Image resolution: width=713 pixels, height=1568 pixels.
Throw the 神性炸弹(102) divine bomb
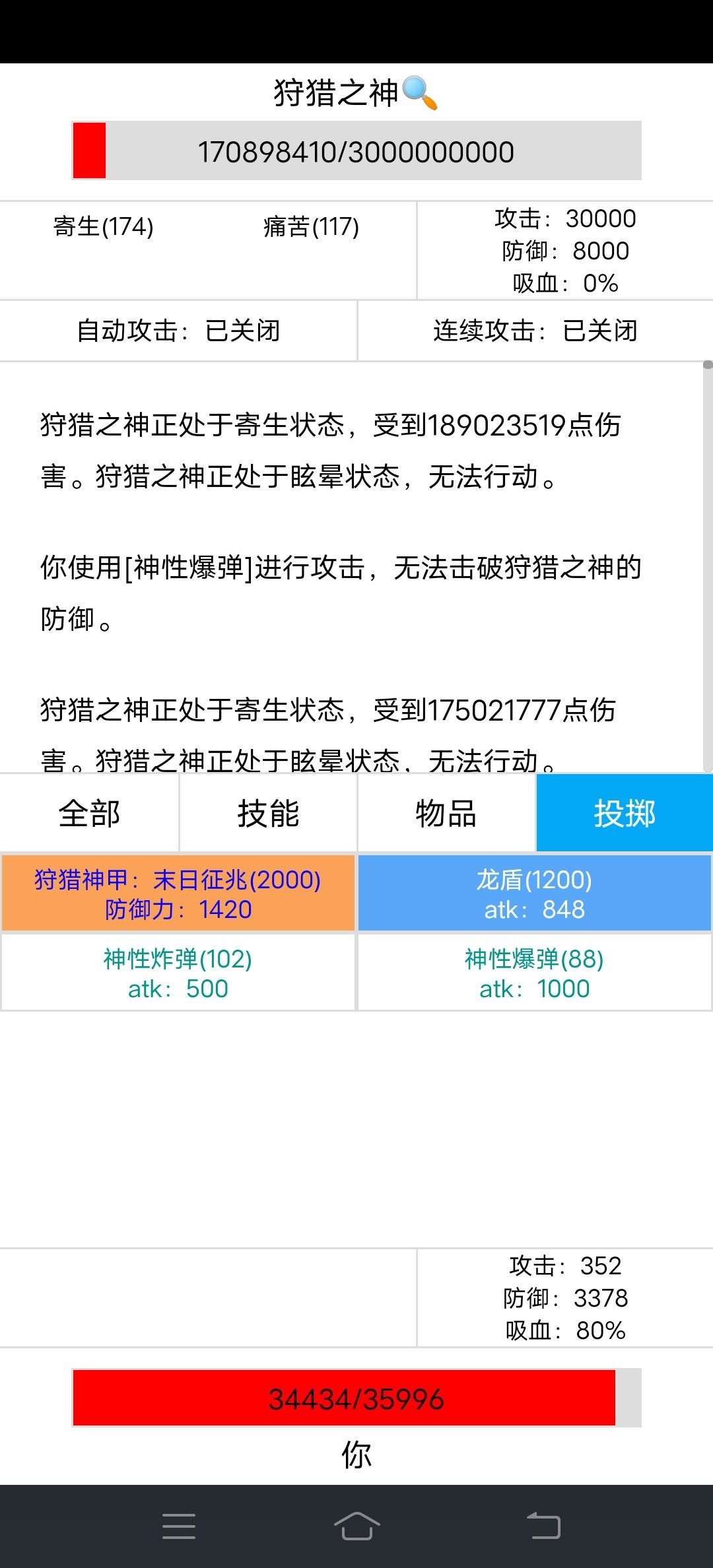pos(178,972)
